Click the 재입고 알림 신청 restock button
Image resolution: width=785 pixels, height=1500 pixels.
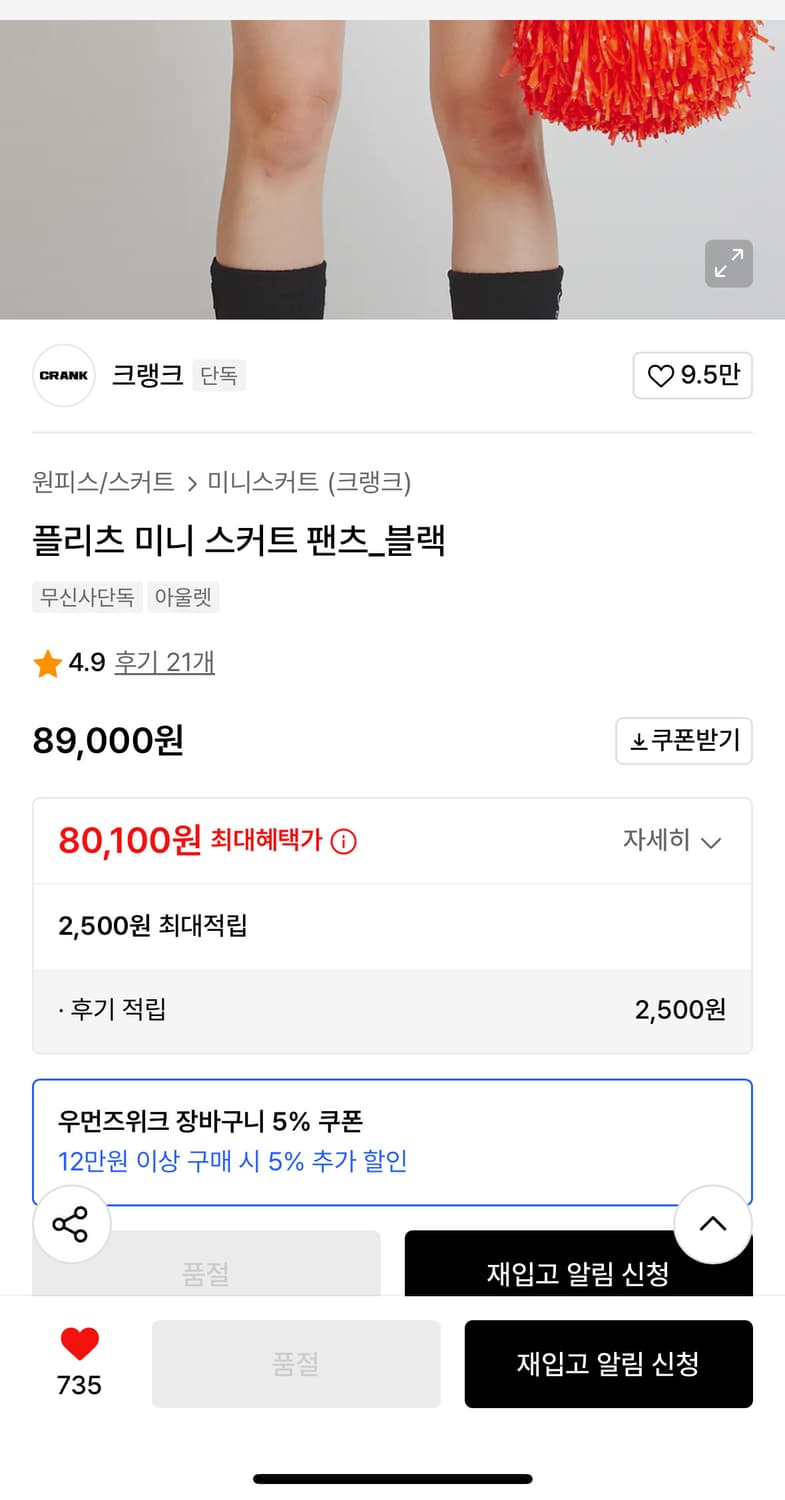coord(608,1363)
